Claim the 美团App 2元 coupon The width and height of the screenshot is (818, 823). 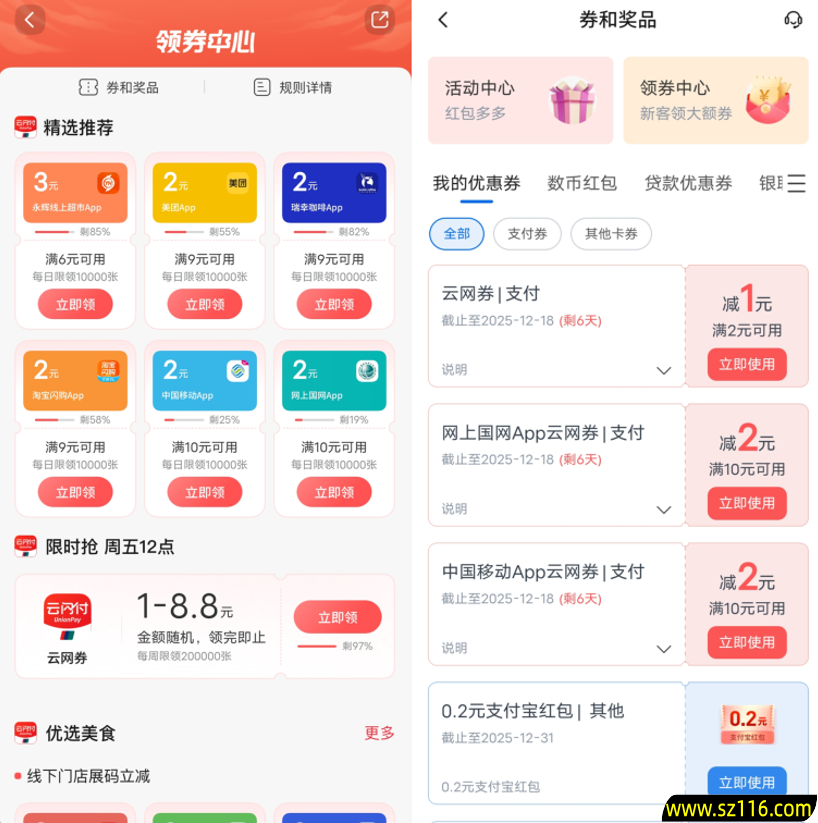[205, 304]
